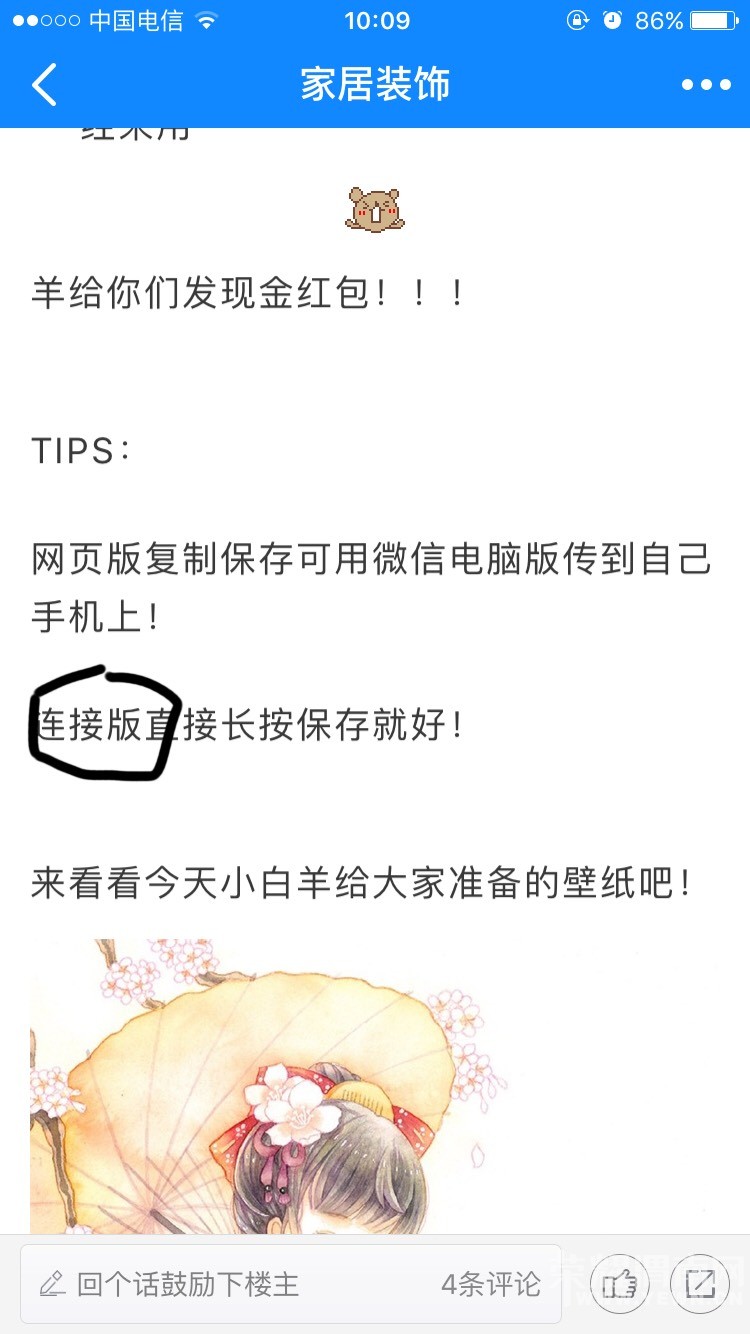Open the 4条评论 comments
Screen dimensions: 750x1334
tap(491, 1284)
